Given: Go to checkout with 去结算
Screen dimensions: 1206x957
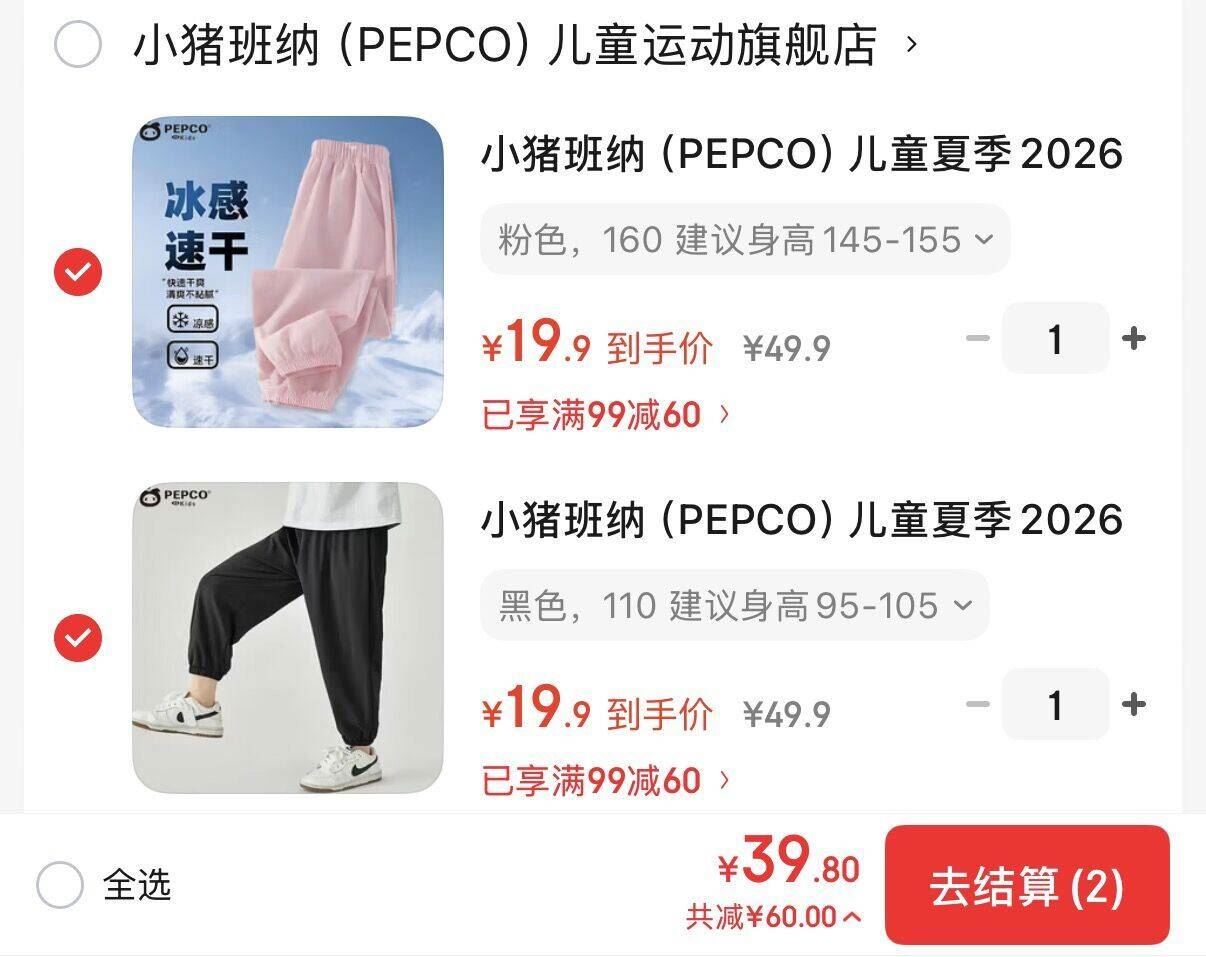Looking at the screenshot, I should [x=1027, y=885].
